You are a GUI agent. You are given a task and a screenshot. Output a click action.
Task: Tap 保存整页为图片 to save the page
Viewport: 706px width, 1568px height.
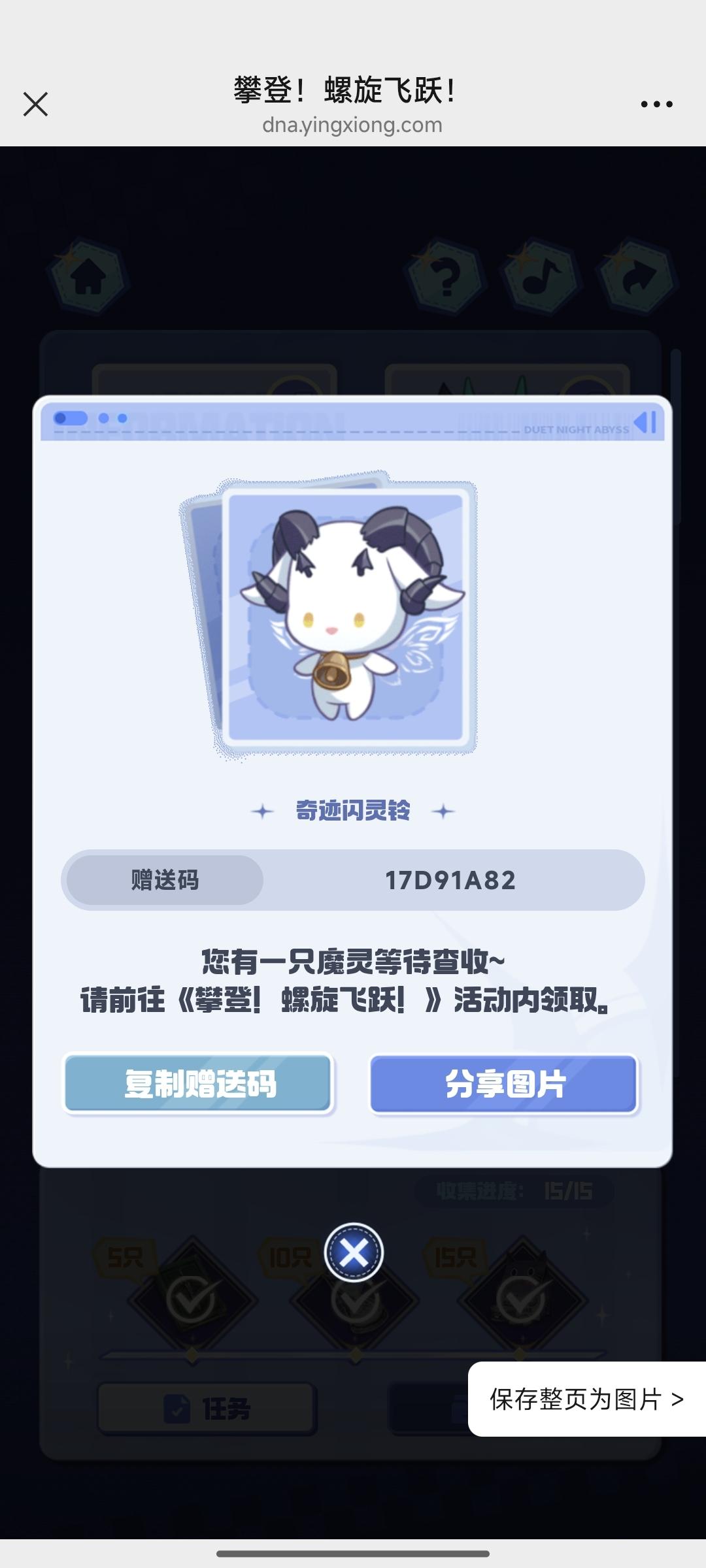(586, 1399)
